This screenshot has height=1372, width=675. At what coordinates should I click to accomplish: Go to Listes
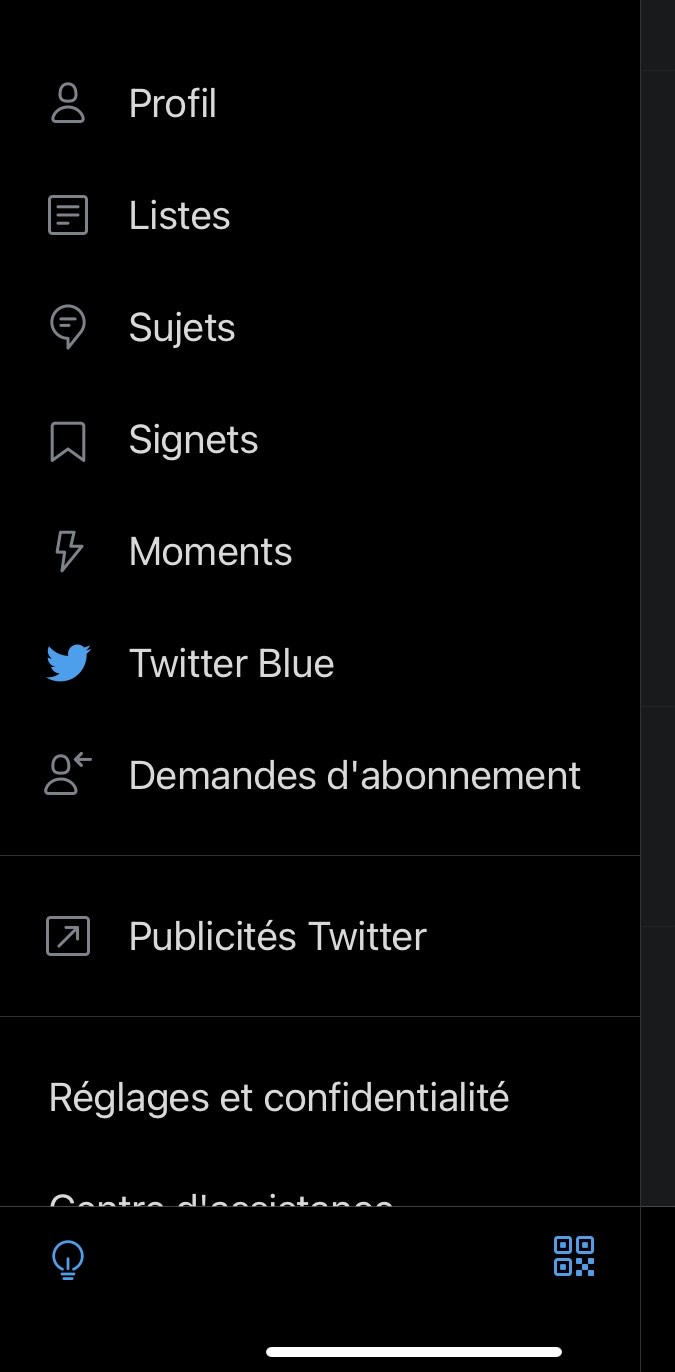[x=179, y=216]
